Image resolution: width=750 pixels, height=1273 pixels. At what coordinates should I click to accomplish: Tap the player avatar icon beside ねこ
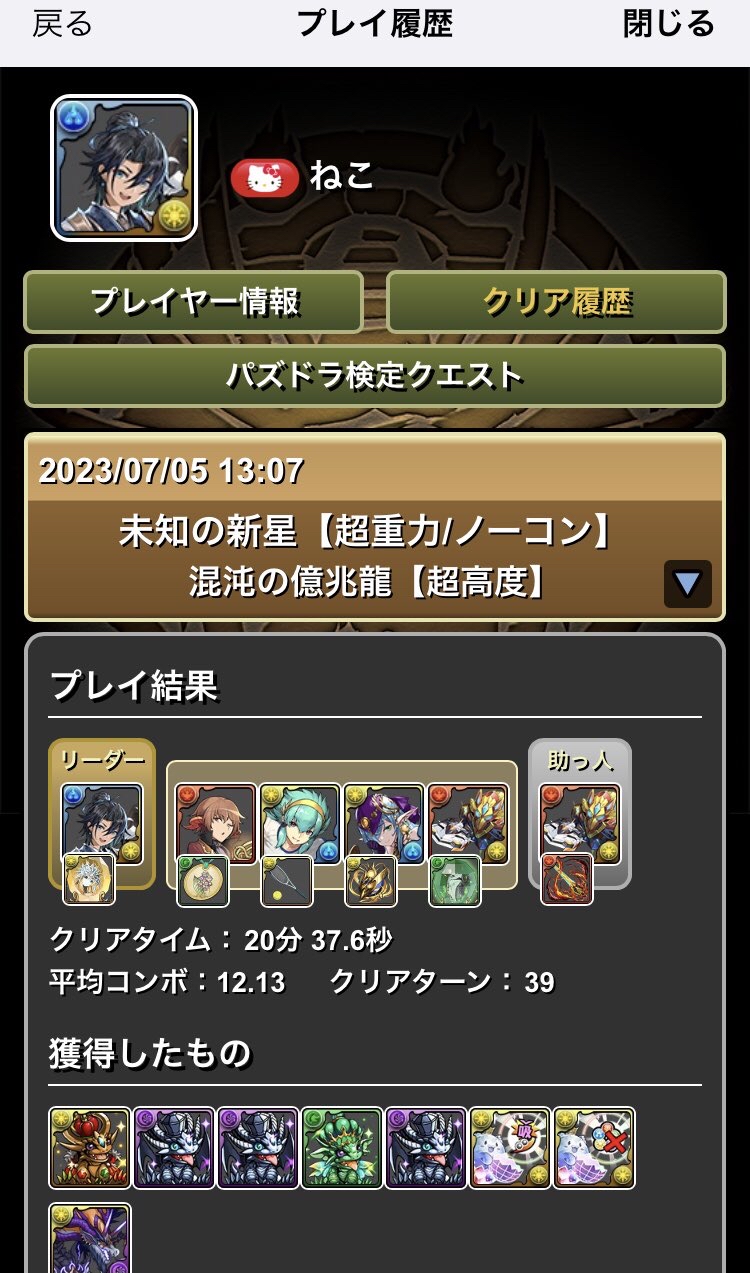[x=124, y=169]
